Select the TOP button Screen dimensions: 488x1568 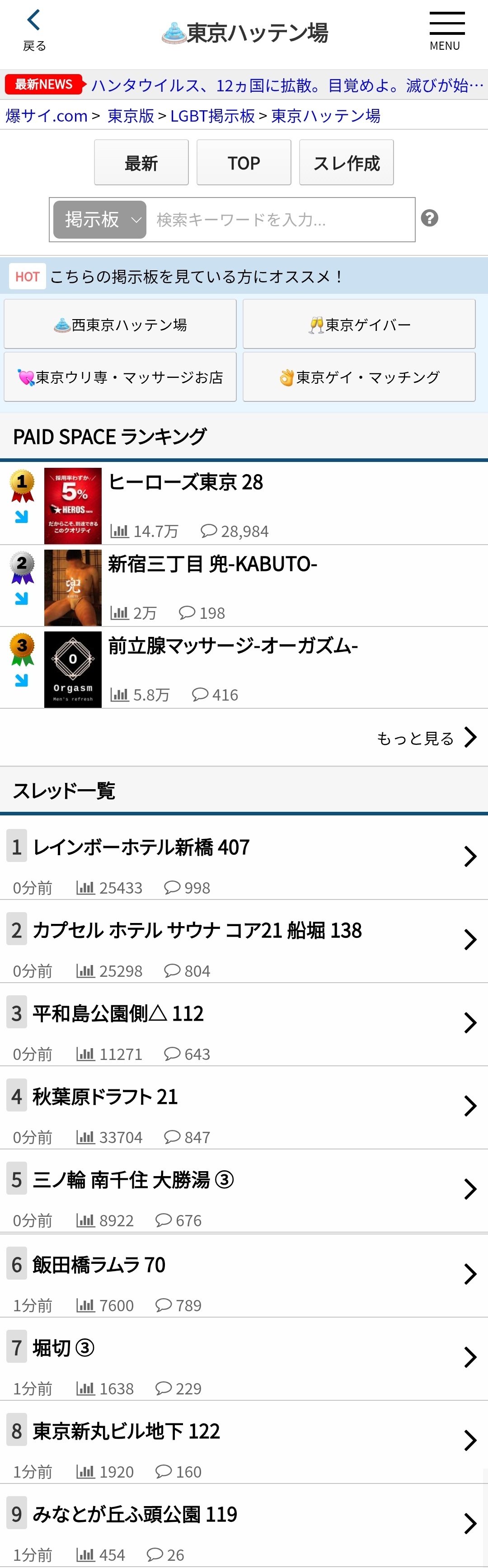pos(244,163)
